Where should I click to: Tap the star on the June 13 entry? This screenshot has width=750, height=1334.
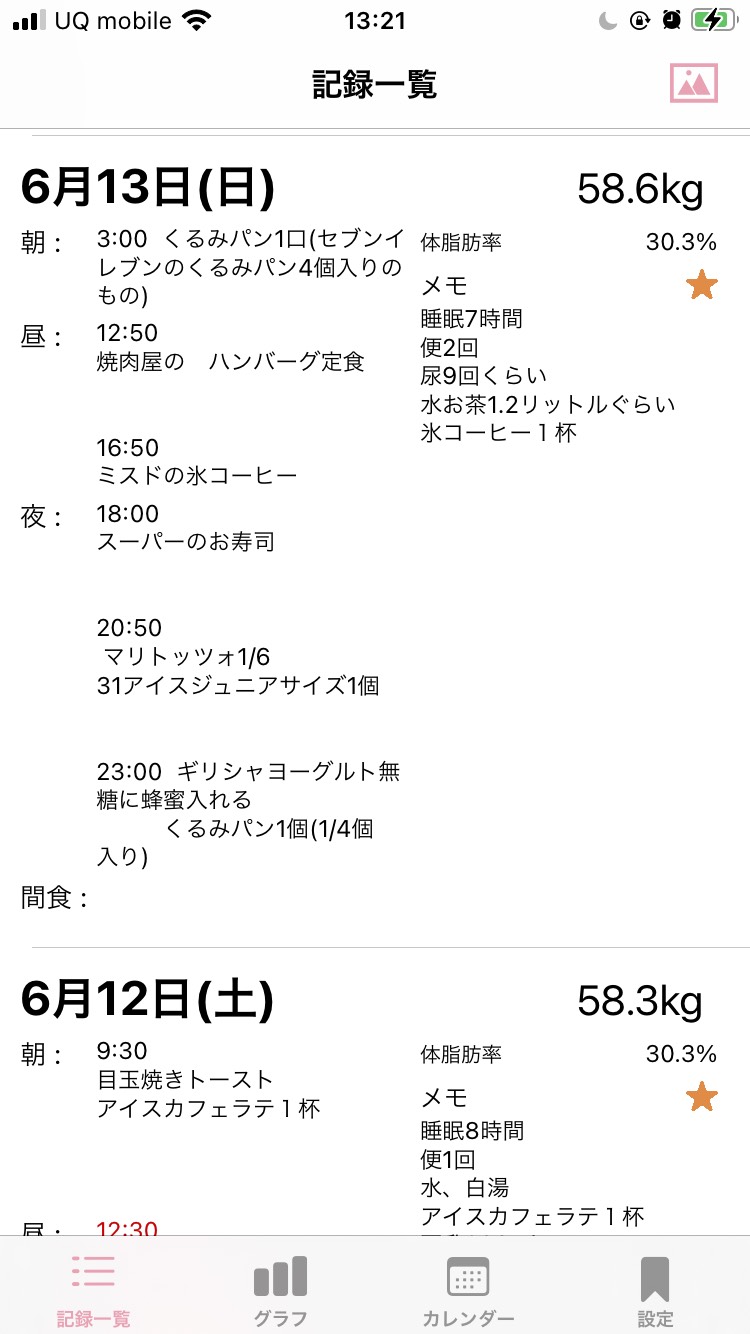click(702, 286)
